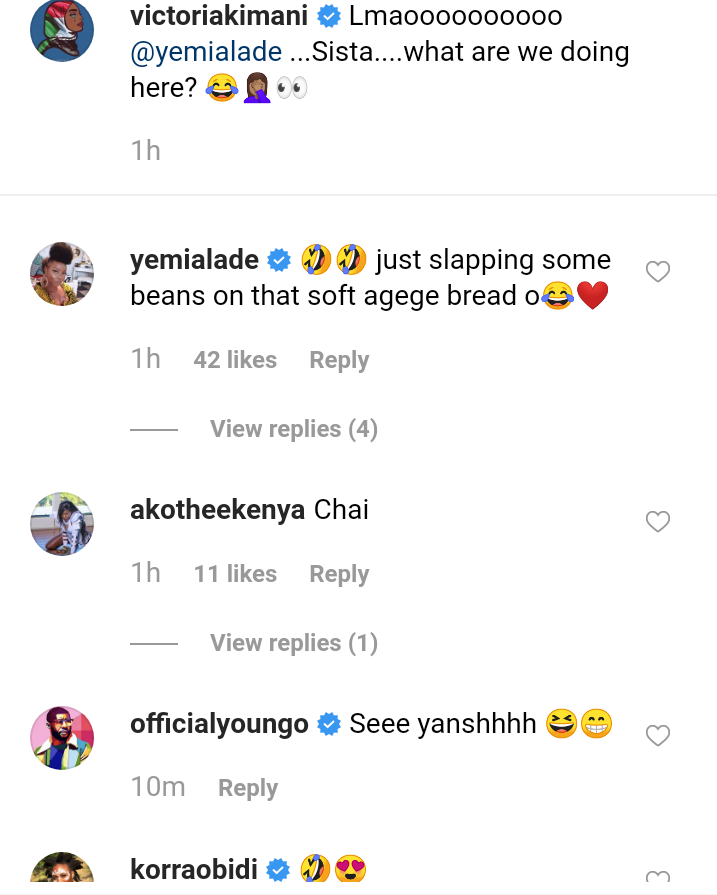This screenshot has height=895, width=717.
Task: Reply to yemialade's comment
Action: (339, 360)
